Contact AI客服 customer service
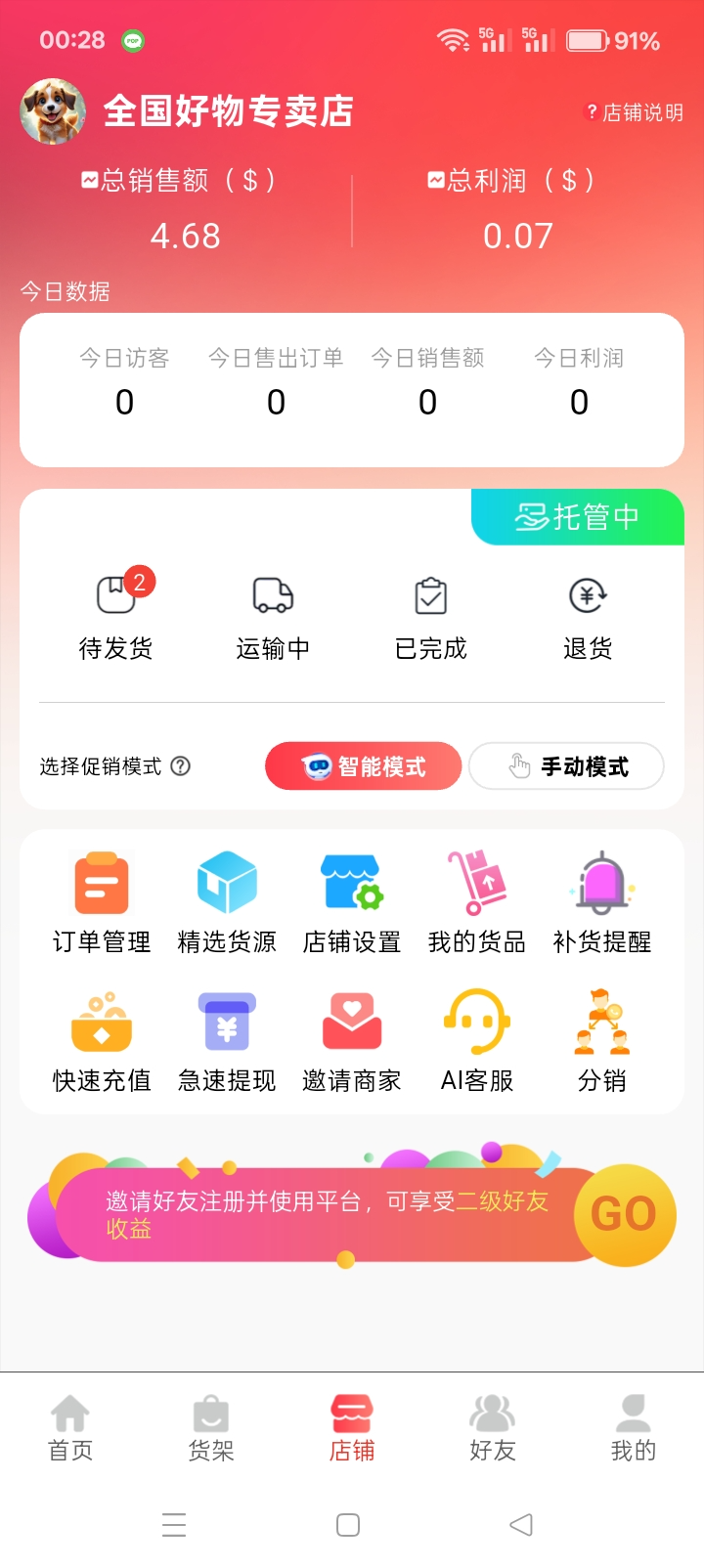The width and height of the screenshot is (704, 1568). pyautogui.click(x=477, y=1042)
